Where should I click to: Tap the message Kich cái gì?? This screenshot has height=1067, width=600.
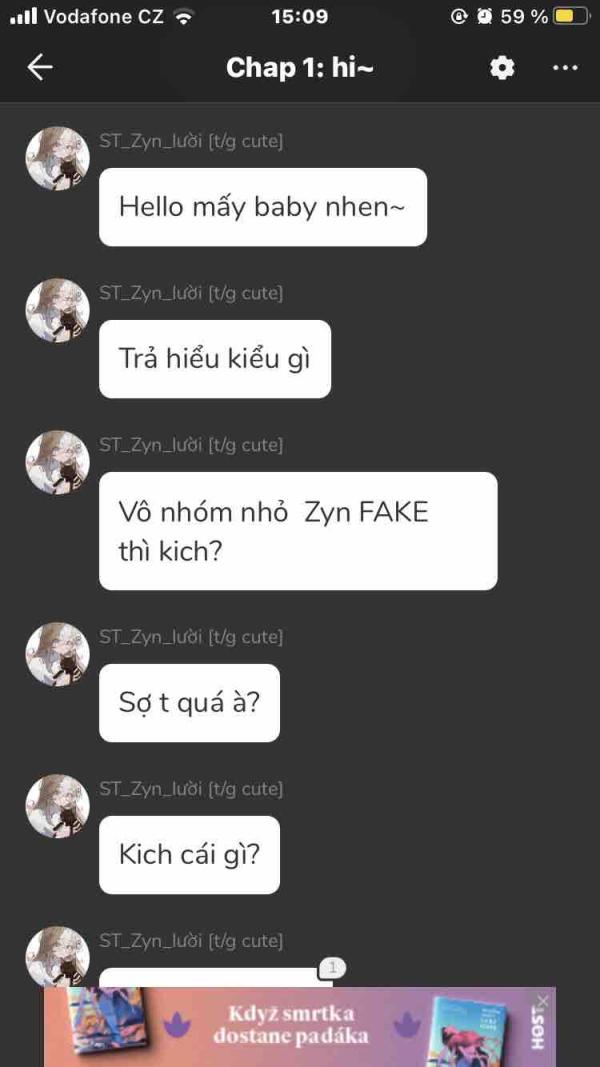(189, 855)
